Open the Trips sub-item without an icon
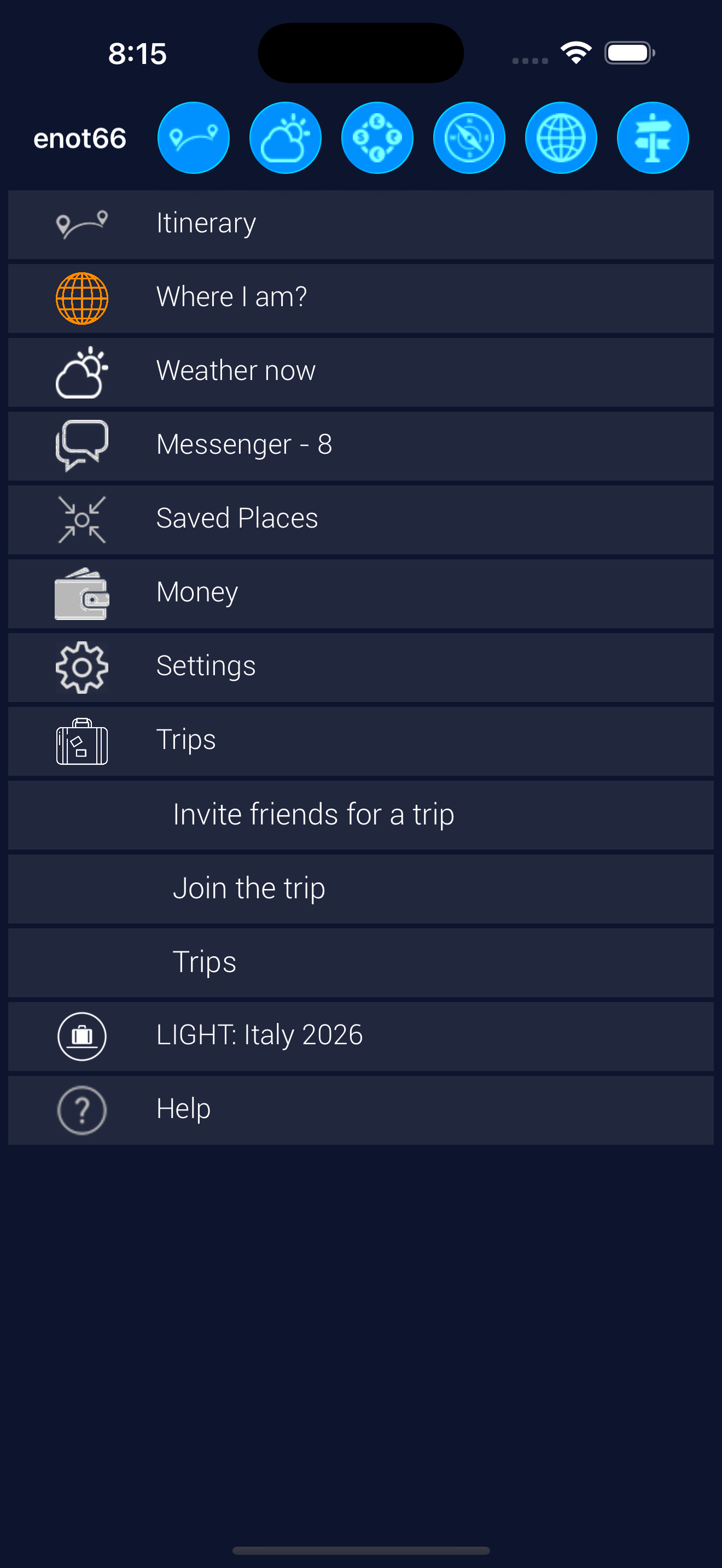The image size is (722, 1568). click(360, 962)
